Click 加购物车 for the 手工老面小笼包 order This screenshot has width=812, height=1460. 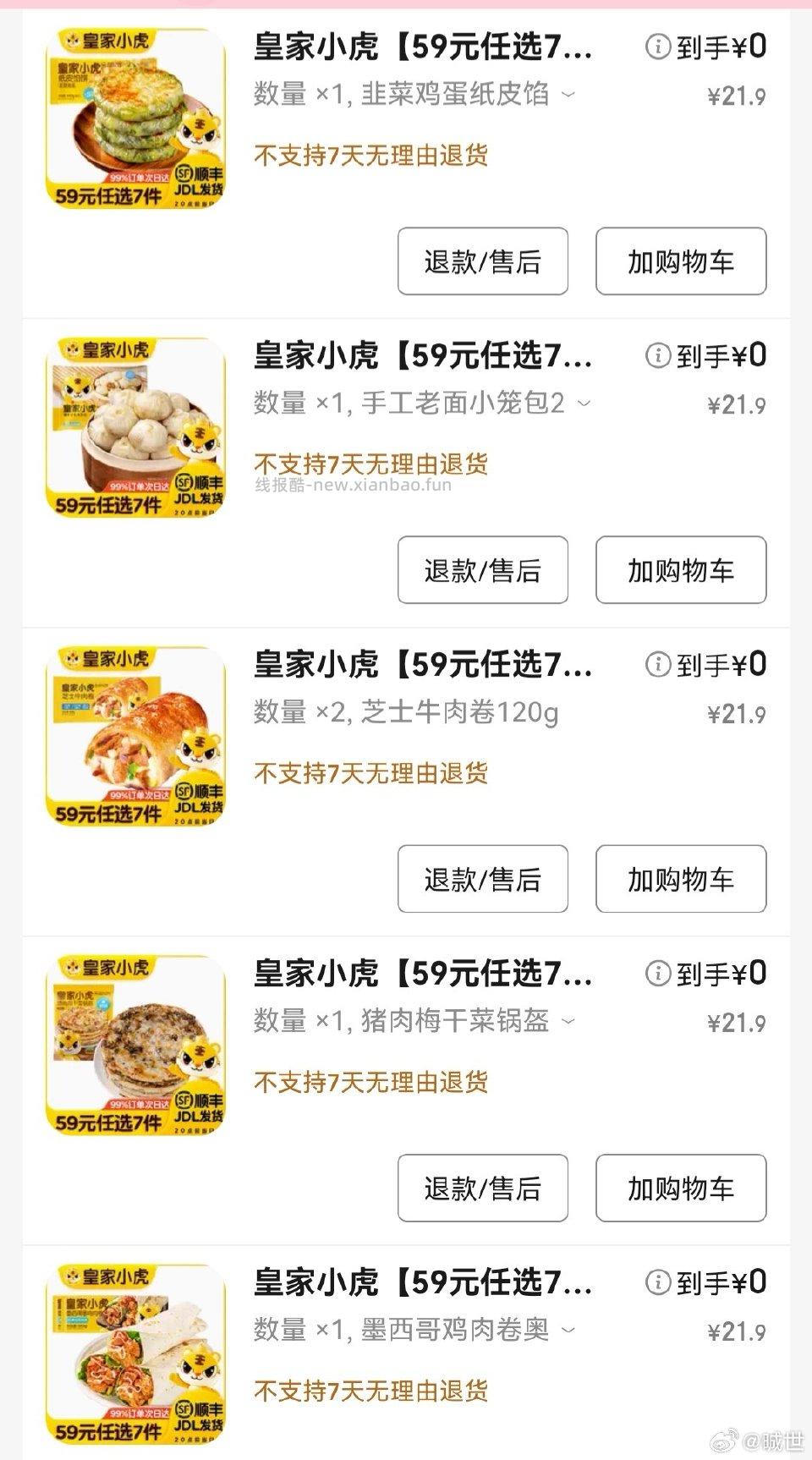point(681,570)
